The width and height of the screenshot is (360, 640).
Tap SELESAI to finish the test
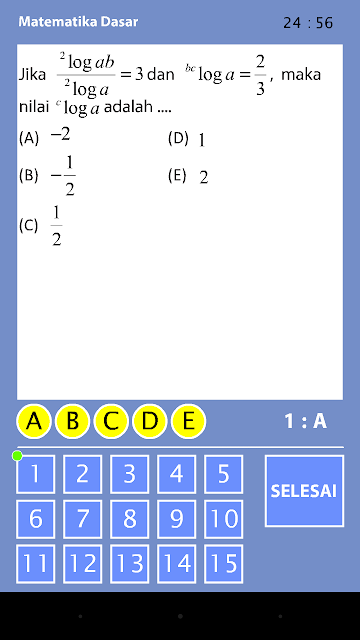tap(304, 491)
